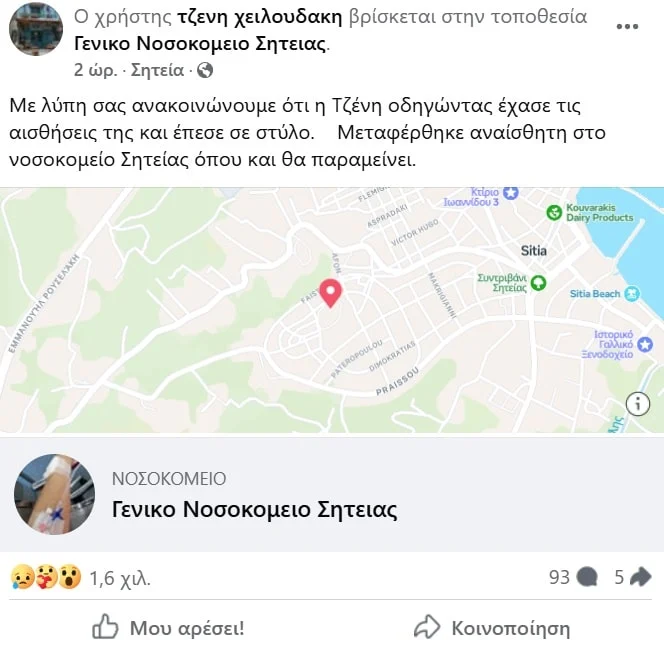
Task: View the 5 shares
Action: point(632,577)
